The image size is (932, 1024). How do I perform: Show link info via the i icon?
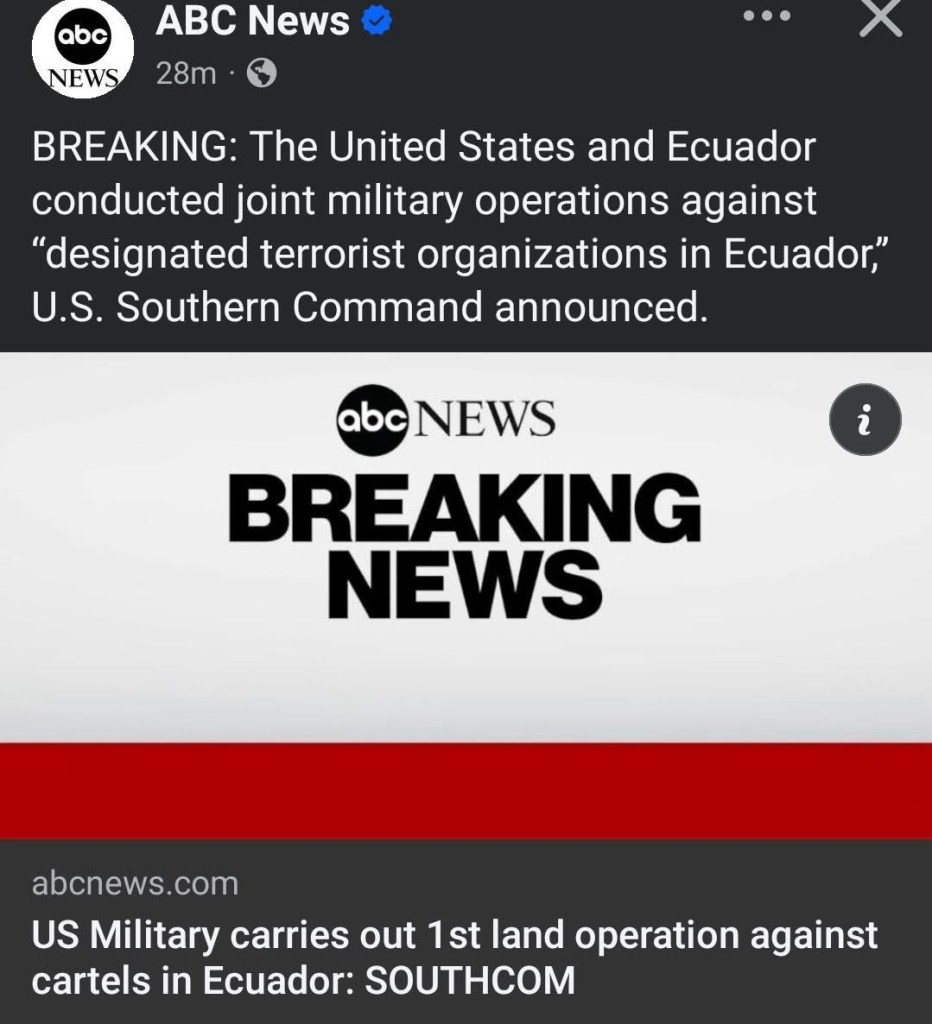pos(865,419)
